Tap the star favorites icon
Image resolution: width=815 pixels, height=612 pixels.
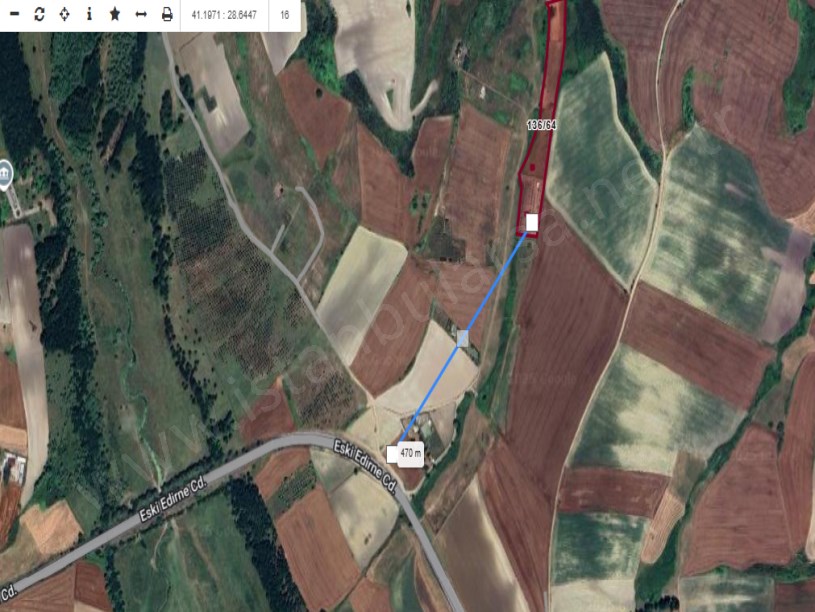(115, 15)
